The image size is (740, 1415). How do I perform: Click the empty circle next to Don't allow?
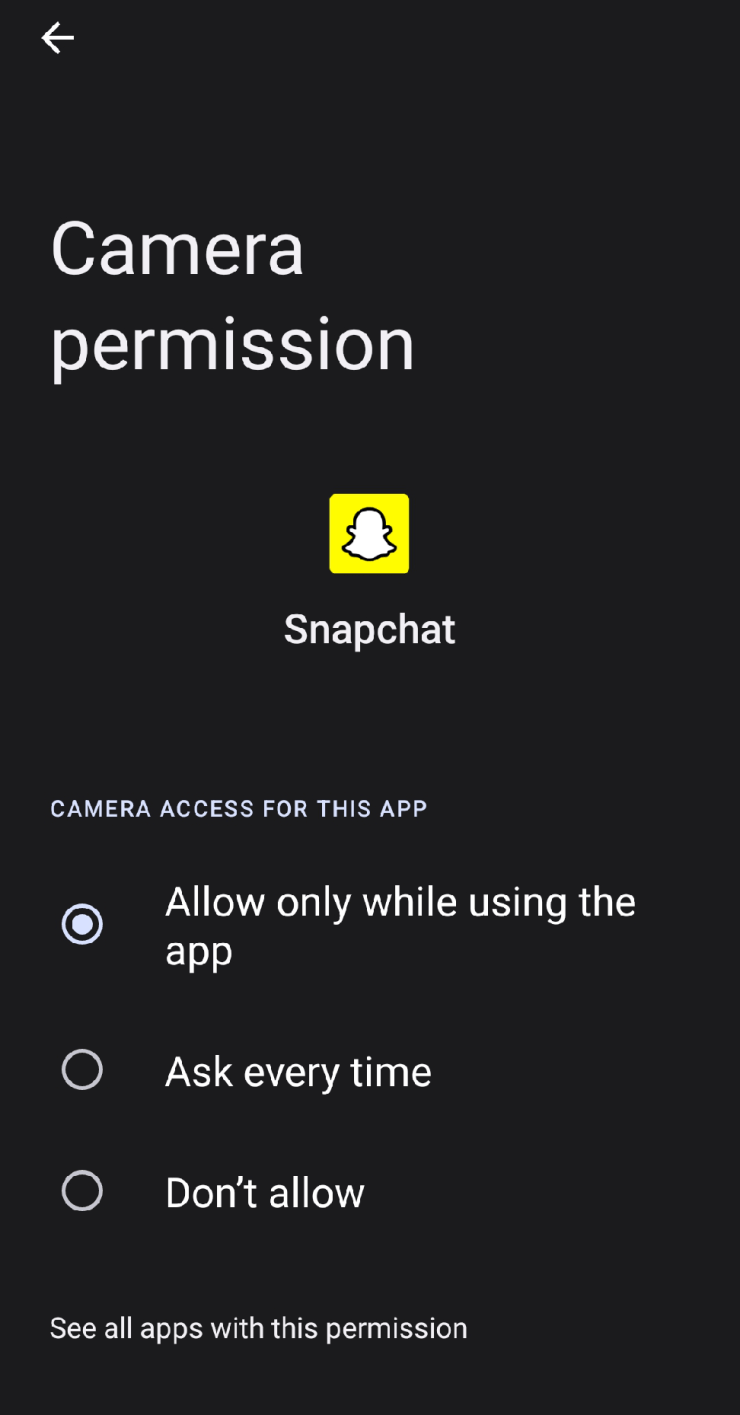point(83,1191)
